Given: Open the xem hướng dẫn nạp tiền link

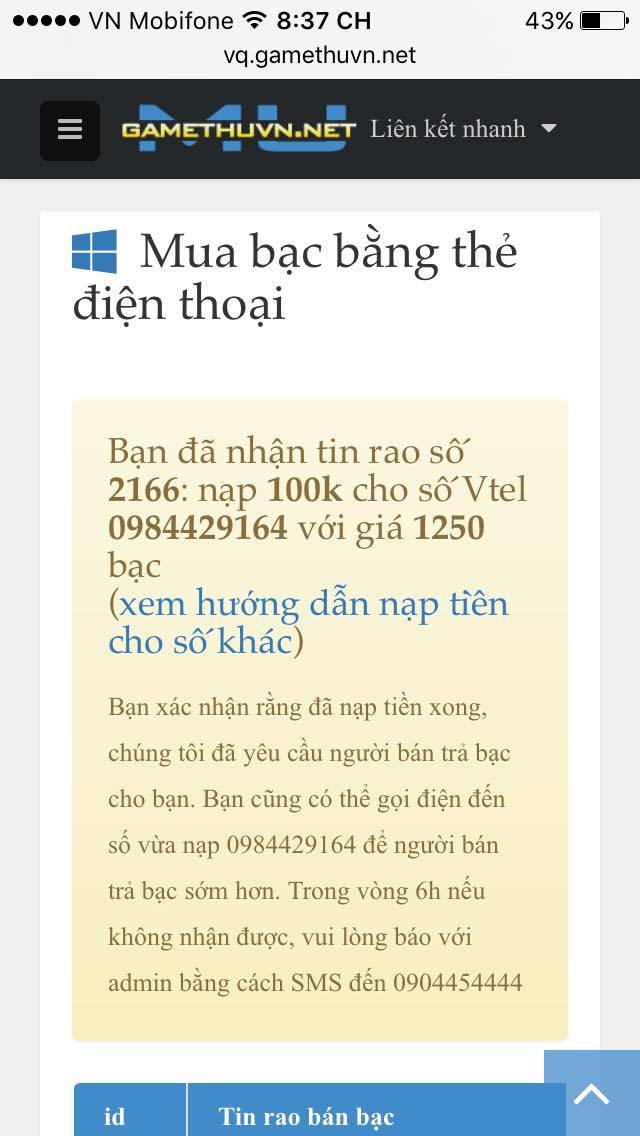Looking at the screenshot, I should (x=308, y=622).
